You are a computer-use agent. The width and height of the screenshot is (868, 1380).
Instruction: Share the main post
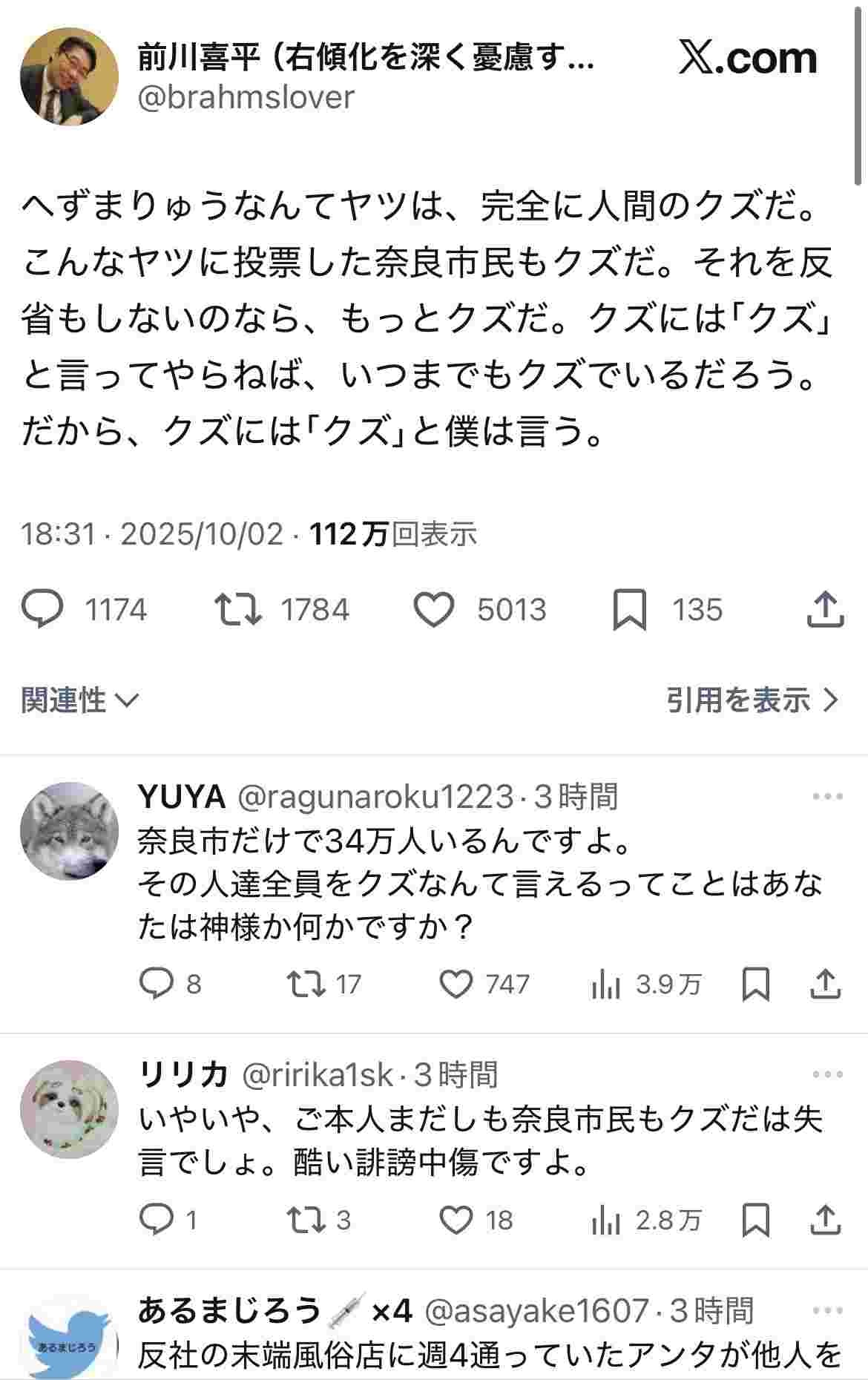[x=824, y=610]
